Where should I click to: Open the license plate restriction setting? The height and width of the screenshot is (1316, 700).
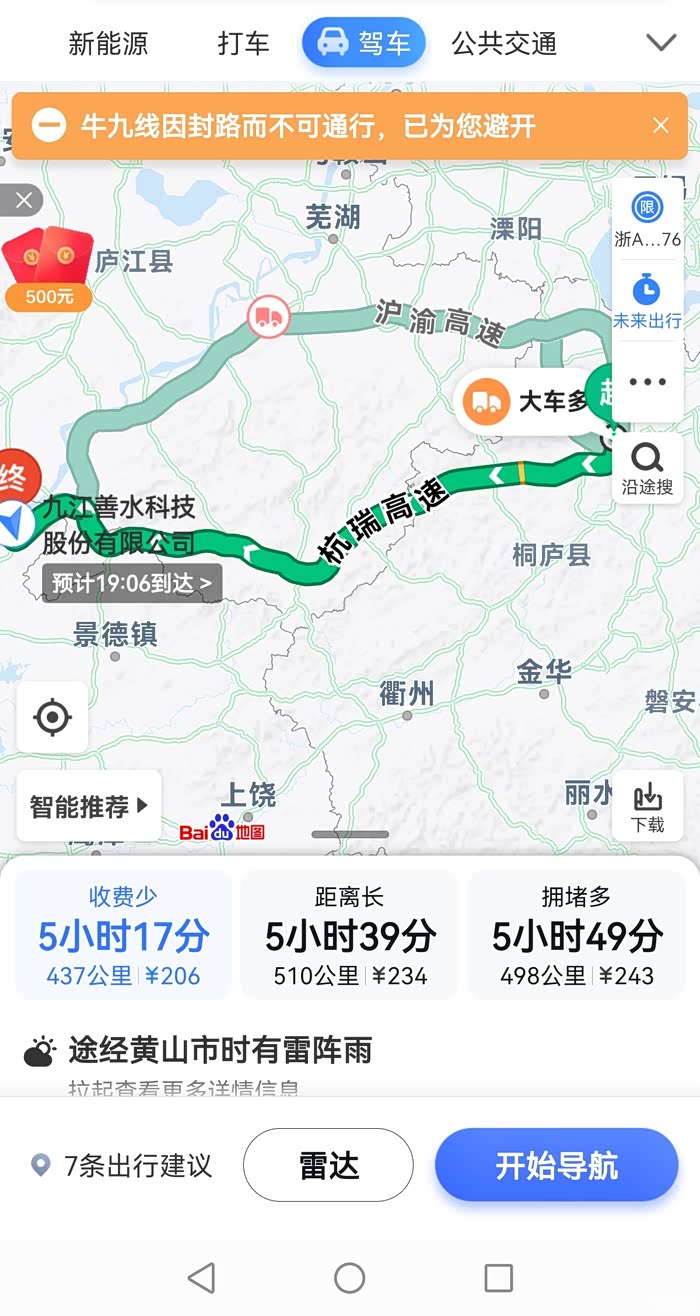click(647, 221)
